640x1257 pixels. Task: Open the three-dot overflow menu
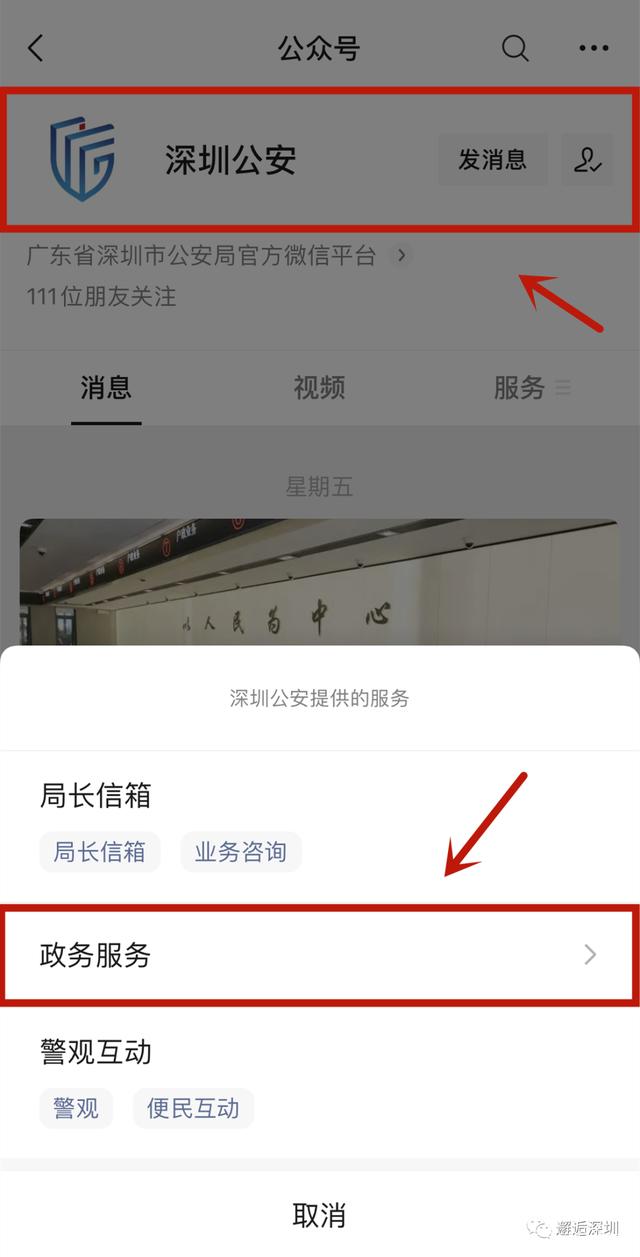click(x=593, y=48)
